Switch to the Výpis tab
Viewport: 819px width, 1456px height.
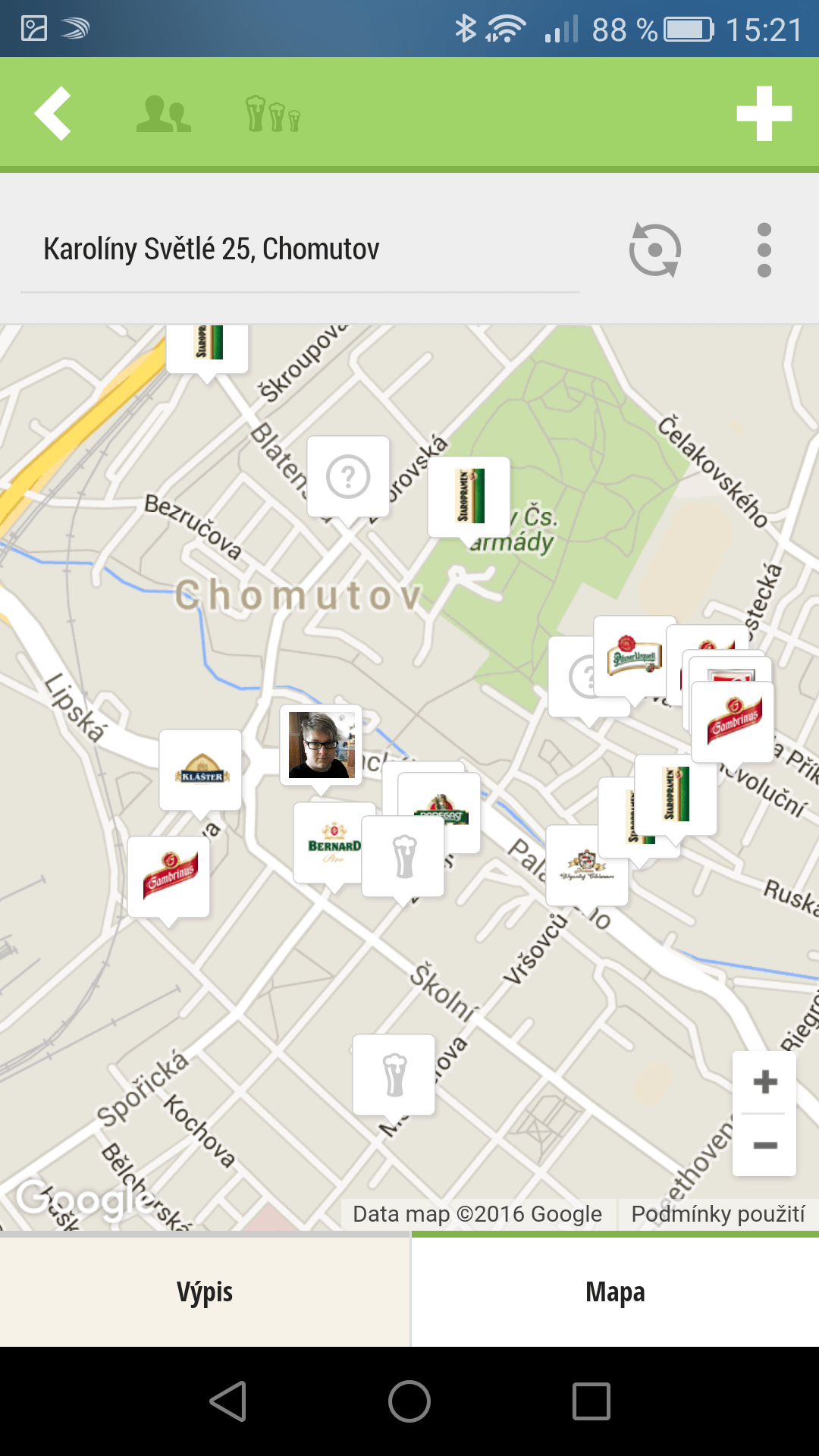(205, 1291)
